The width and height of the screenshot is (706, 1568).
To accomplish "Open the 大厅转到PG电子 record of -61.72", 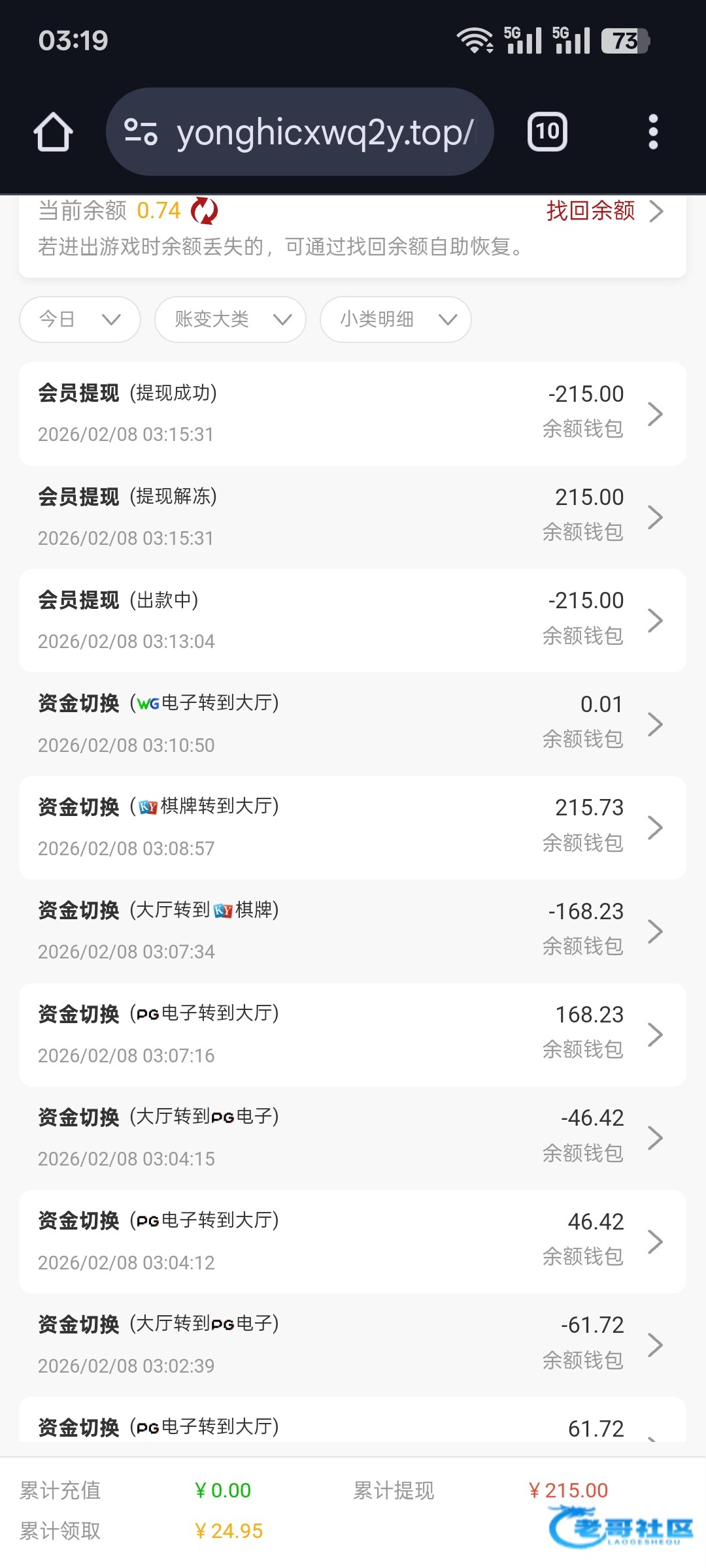I will click(352, 1345).
